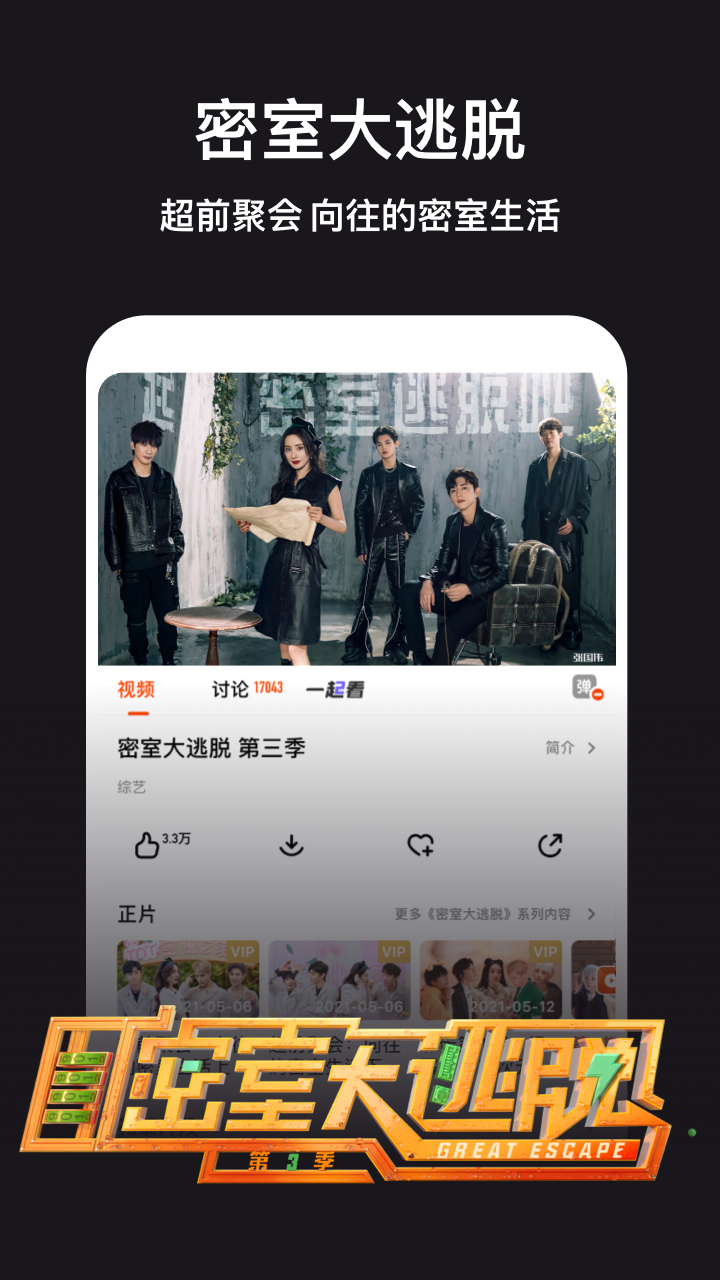This screenshot has height=1280, width=720.
Task: Select the 一起看 tab
Action: point(335,690)
